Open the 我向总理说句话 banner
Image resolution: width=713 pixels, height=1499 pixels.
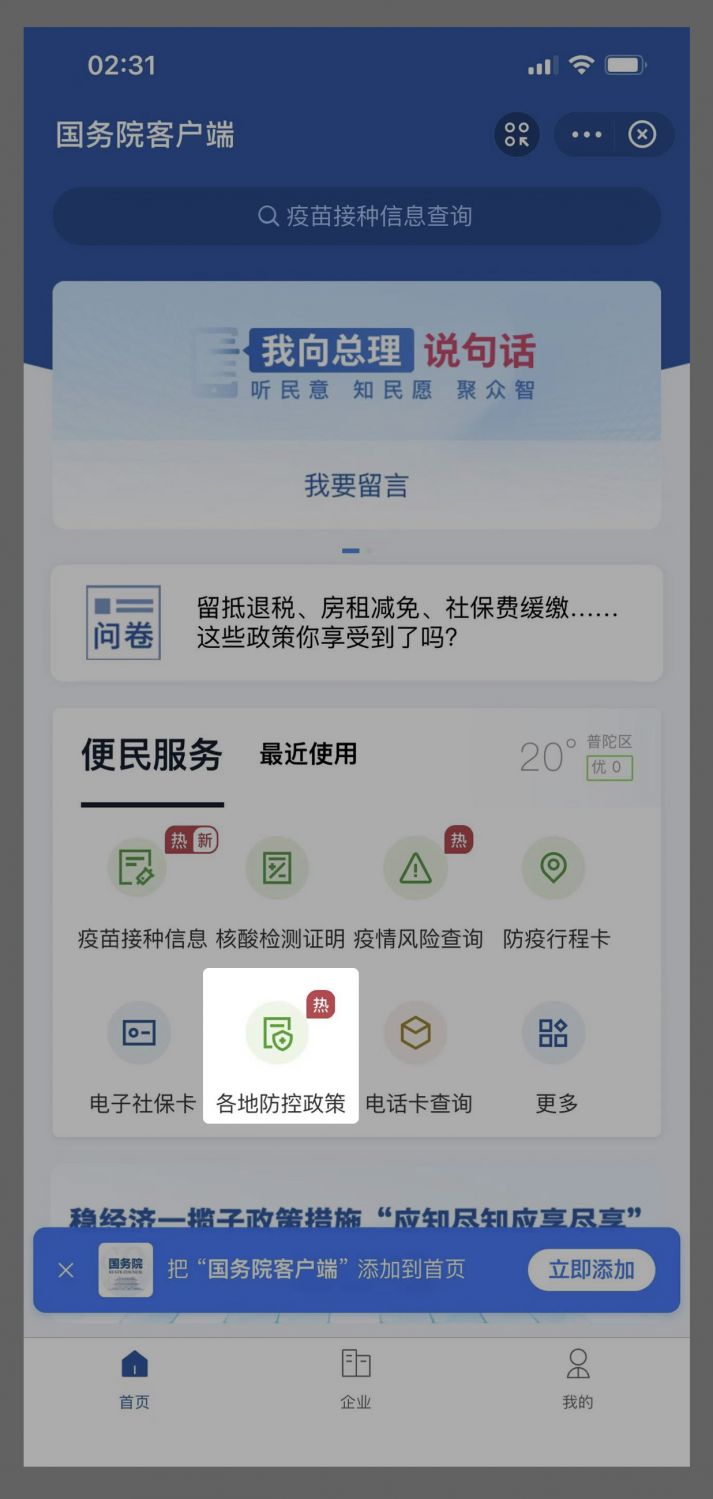(x=356, y=362)
